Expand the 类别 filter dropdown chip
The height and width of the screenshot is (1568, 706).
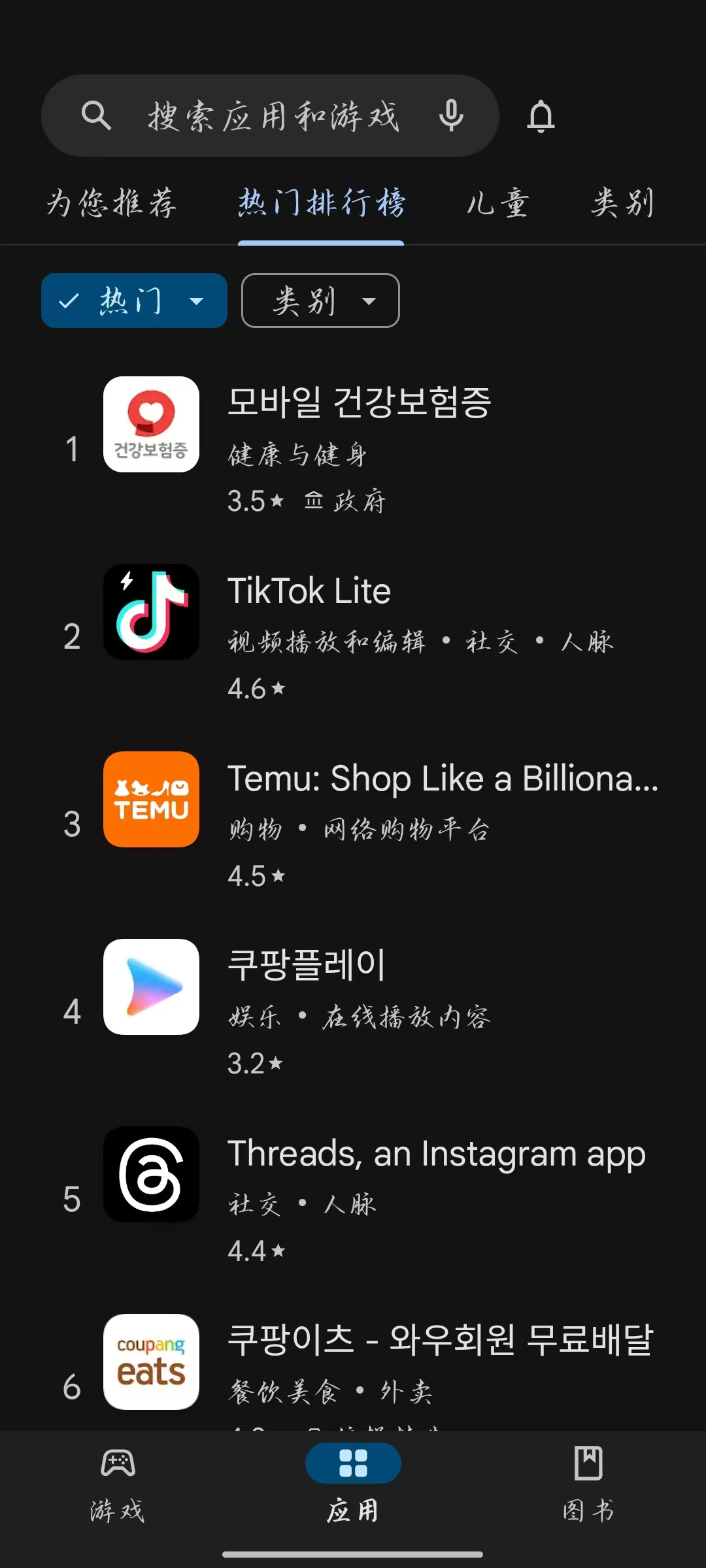(320, 301)
